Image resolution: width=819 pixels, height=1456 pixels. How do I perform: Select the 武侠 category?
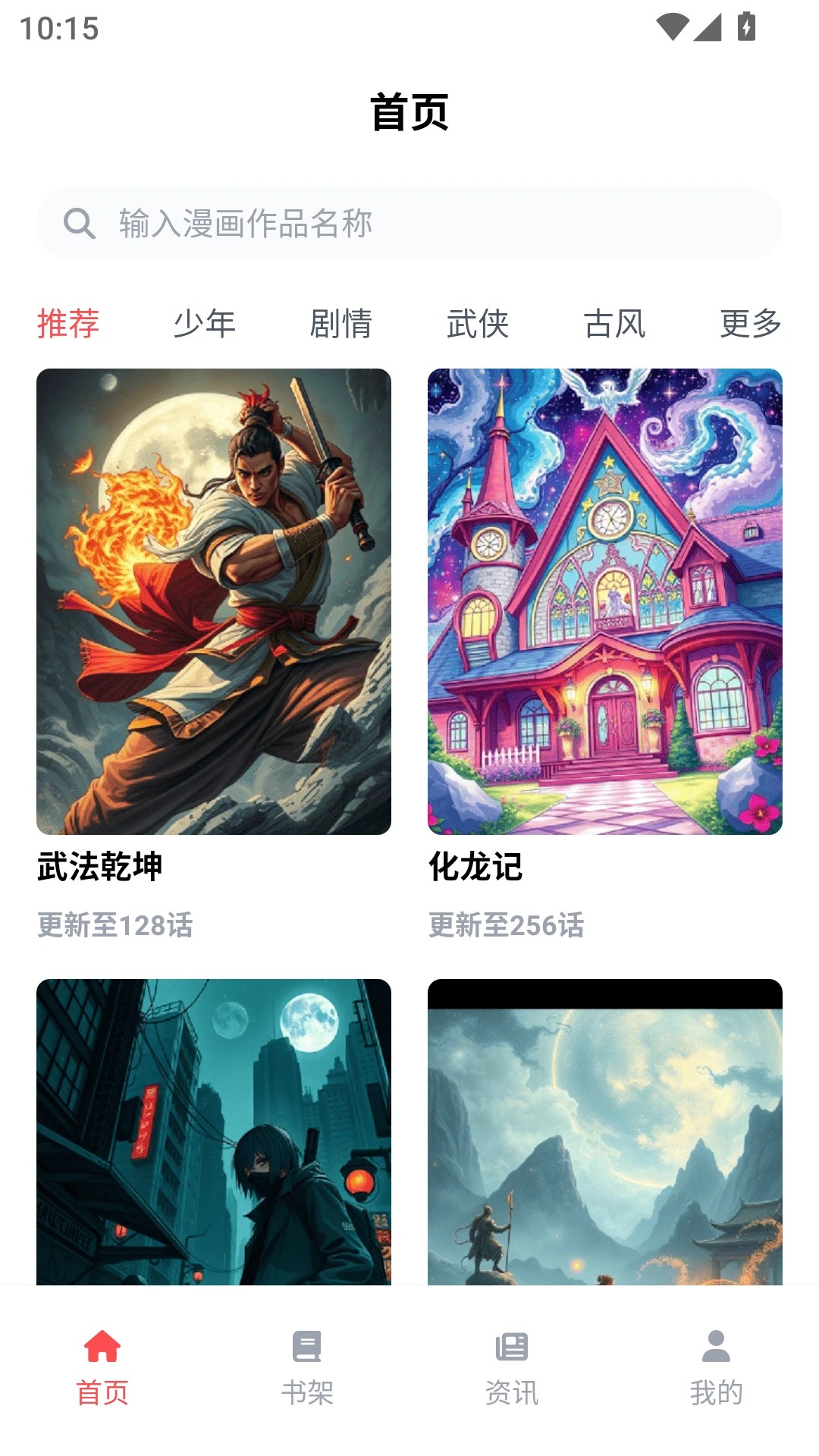(479, 325)
